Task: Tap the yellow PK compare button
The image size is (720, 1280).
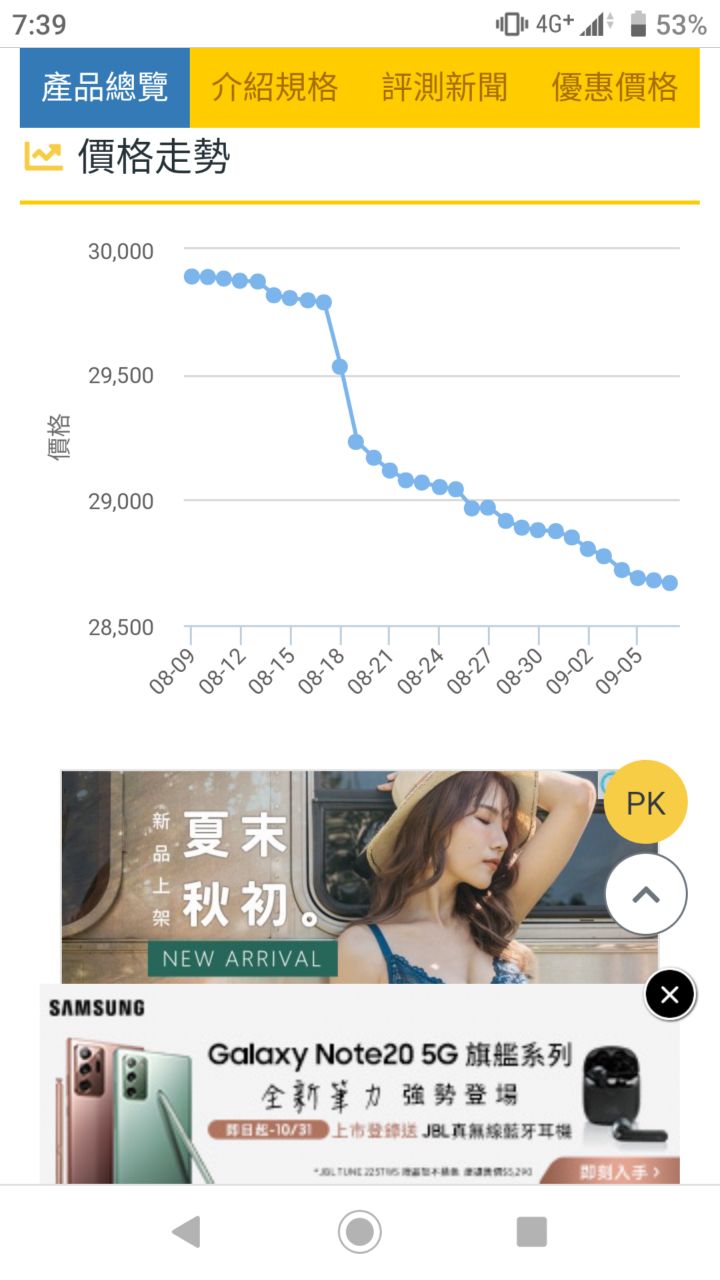Action: pos(645,803)
